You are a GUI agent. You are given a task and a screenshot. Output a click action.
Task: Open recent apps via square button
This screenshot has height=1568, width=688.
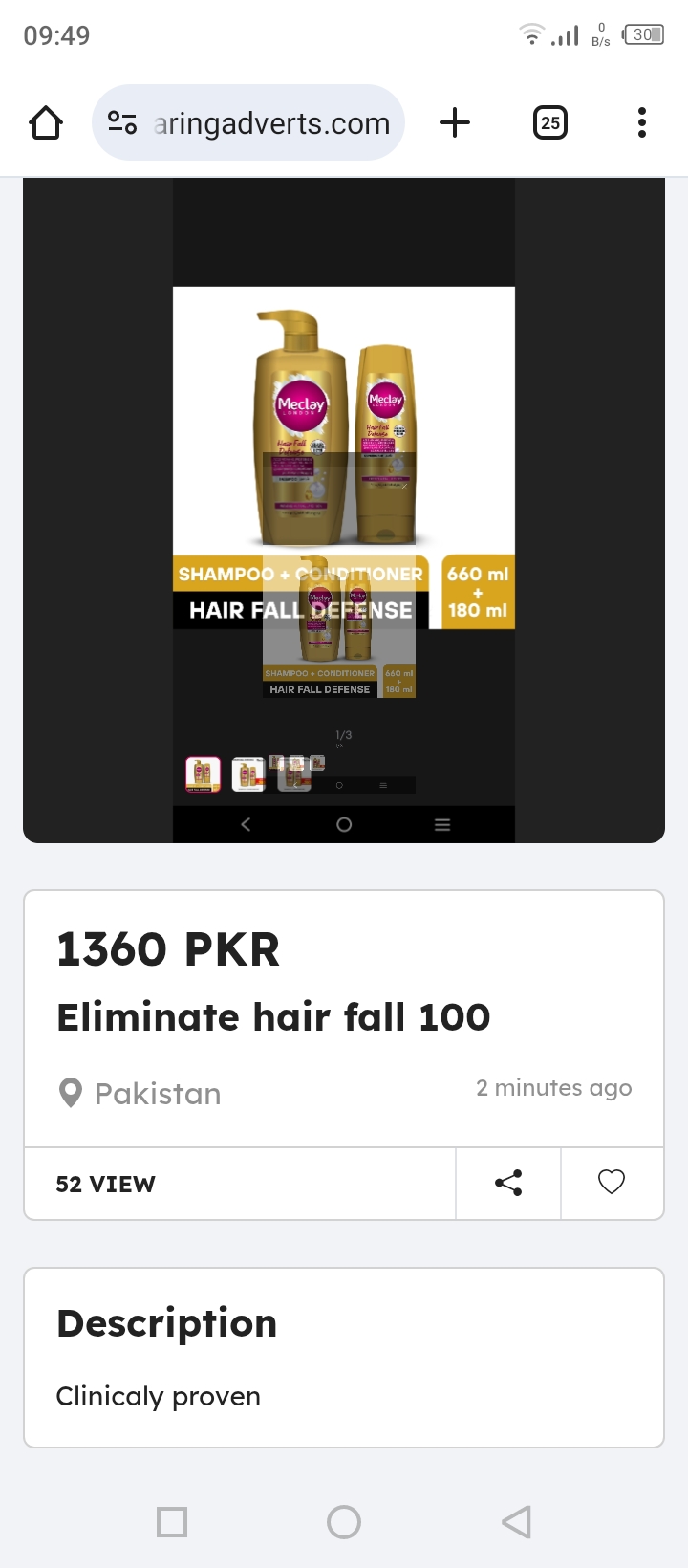point(172,1521)
